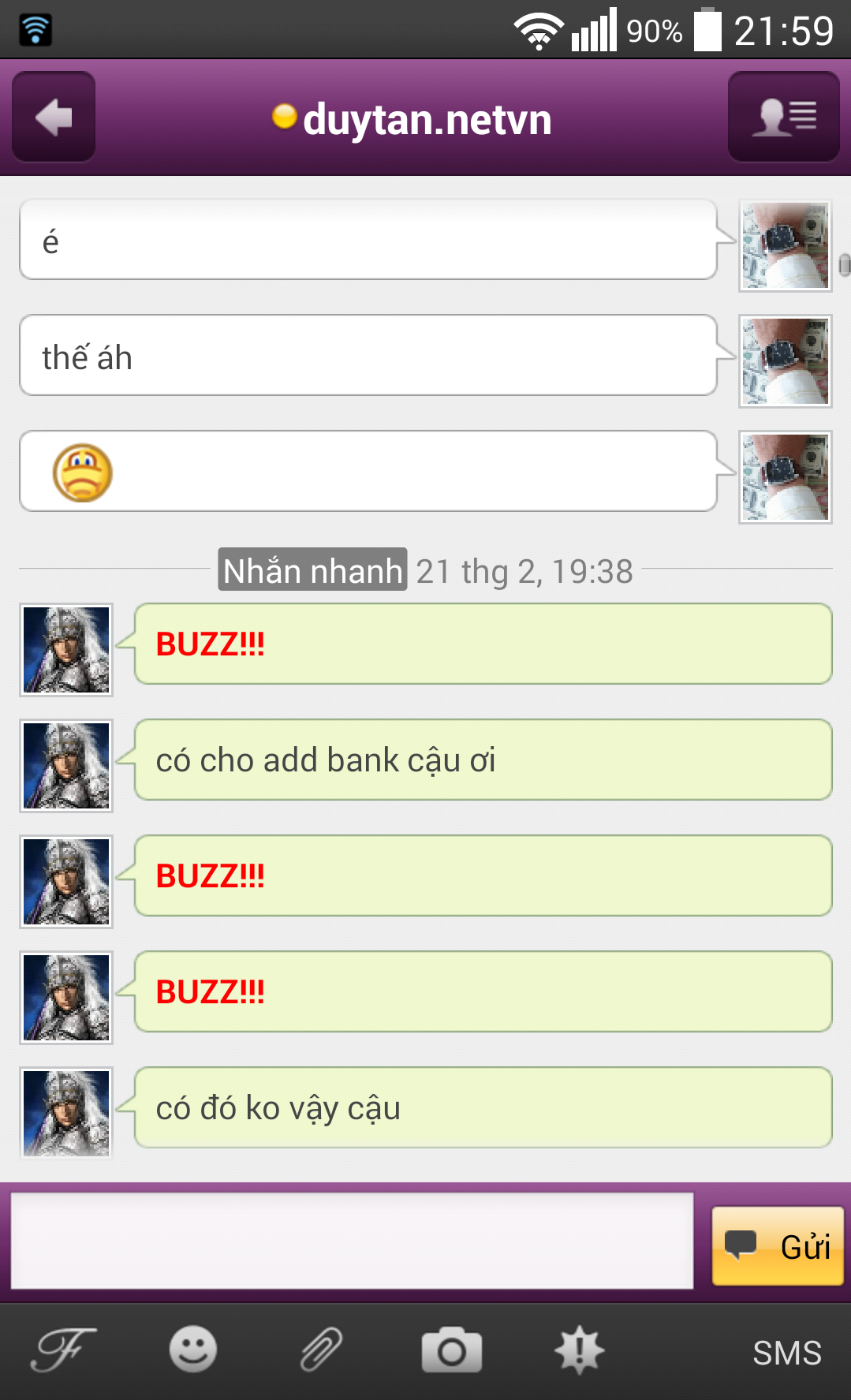
Task: Attach a file with the paperclip
Action: click(321, 1350)
